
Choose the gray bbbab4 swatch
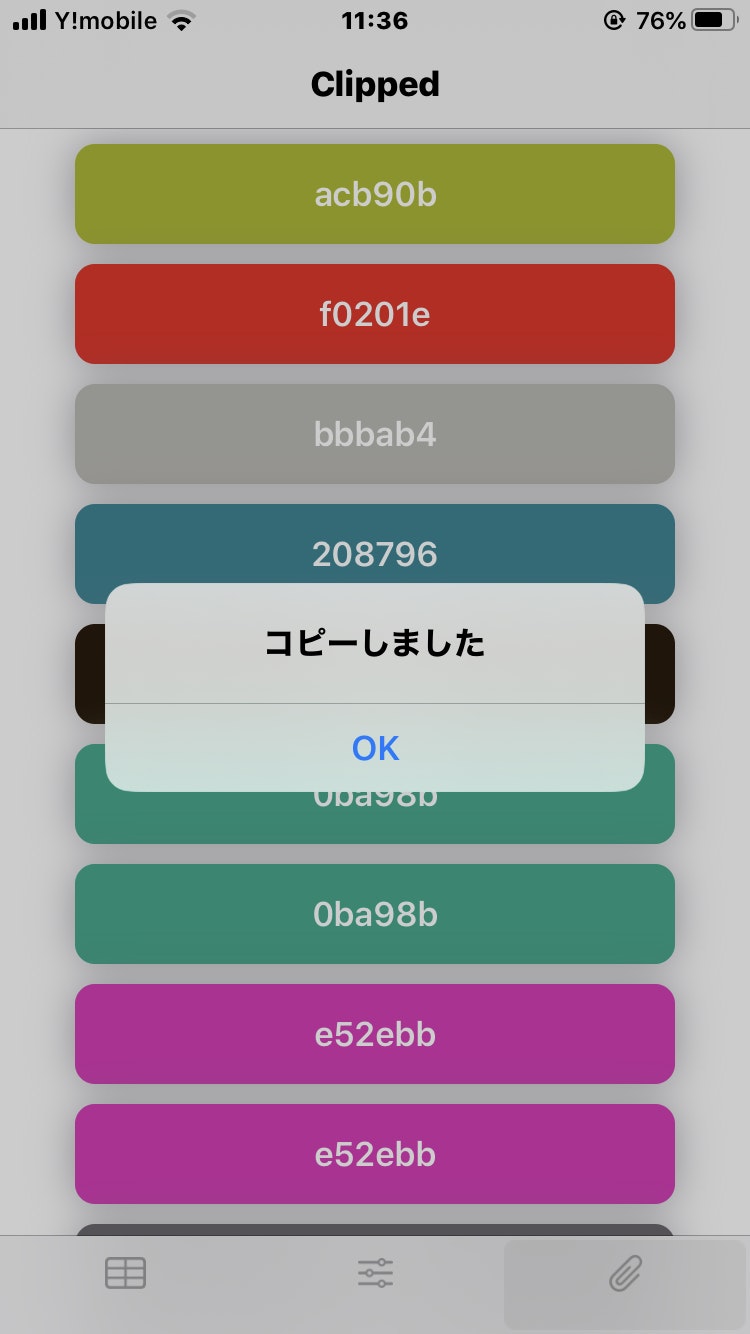[375, 434]
